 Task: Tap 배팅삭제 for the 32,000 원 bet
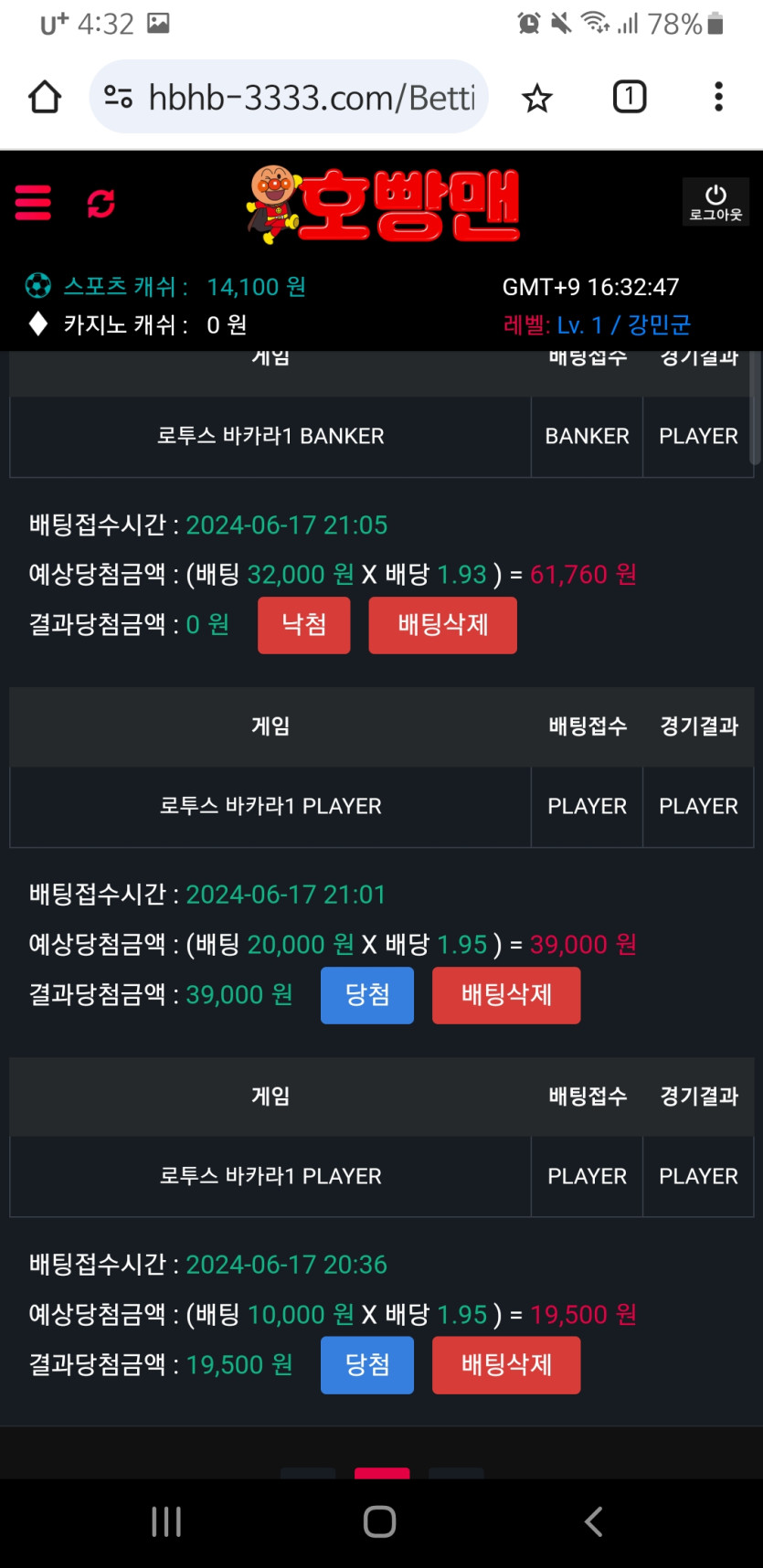(442, 625)
